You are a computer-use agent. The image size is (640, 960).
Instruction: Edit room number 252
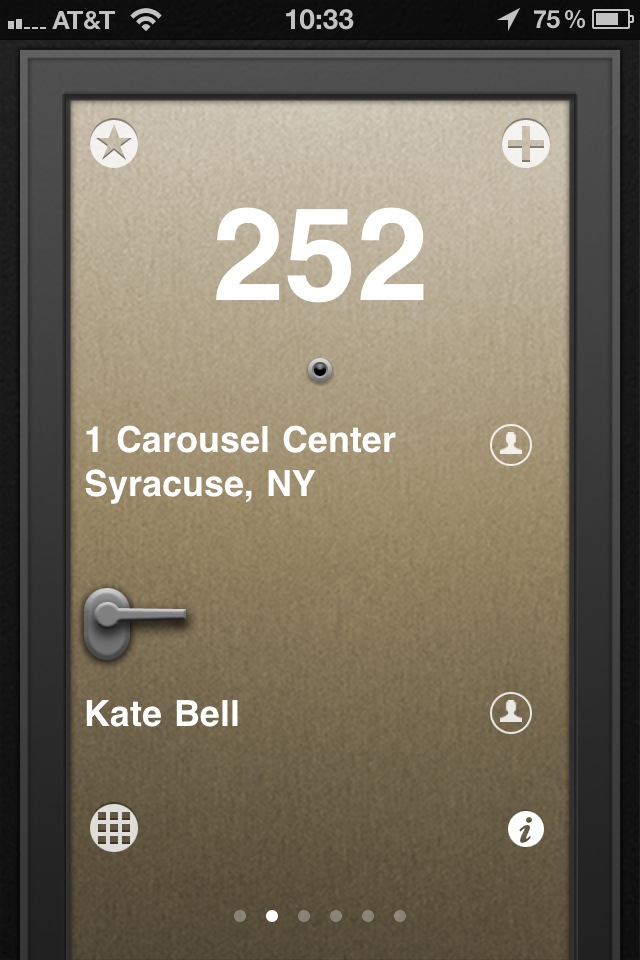click(x=320, y=255)
